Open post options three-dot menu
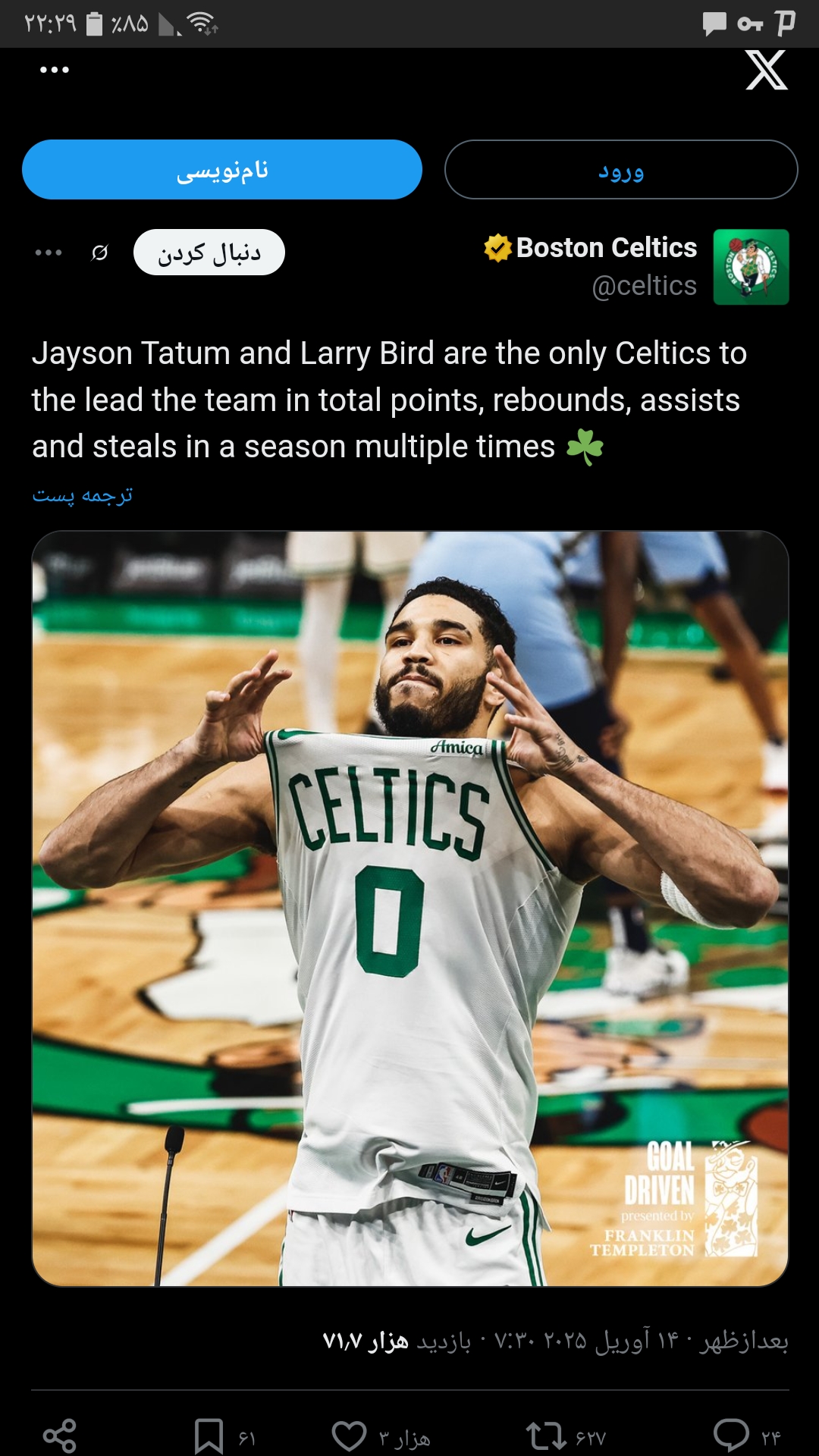This screenshot has height=1456, width=819. tap(49, 253)
